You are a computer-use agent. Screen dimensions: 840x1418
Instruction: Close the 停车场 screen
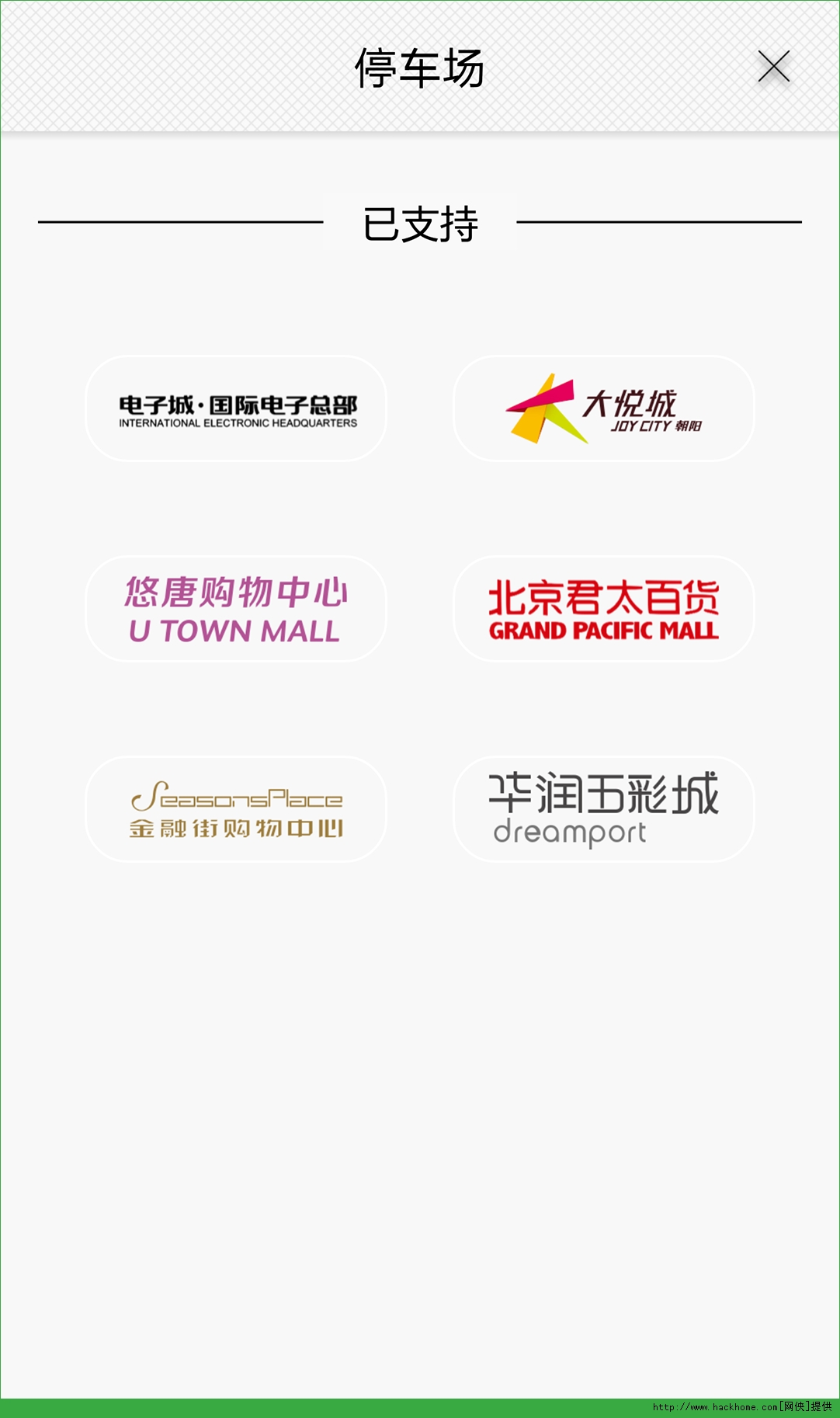coord(774,67)
